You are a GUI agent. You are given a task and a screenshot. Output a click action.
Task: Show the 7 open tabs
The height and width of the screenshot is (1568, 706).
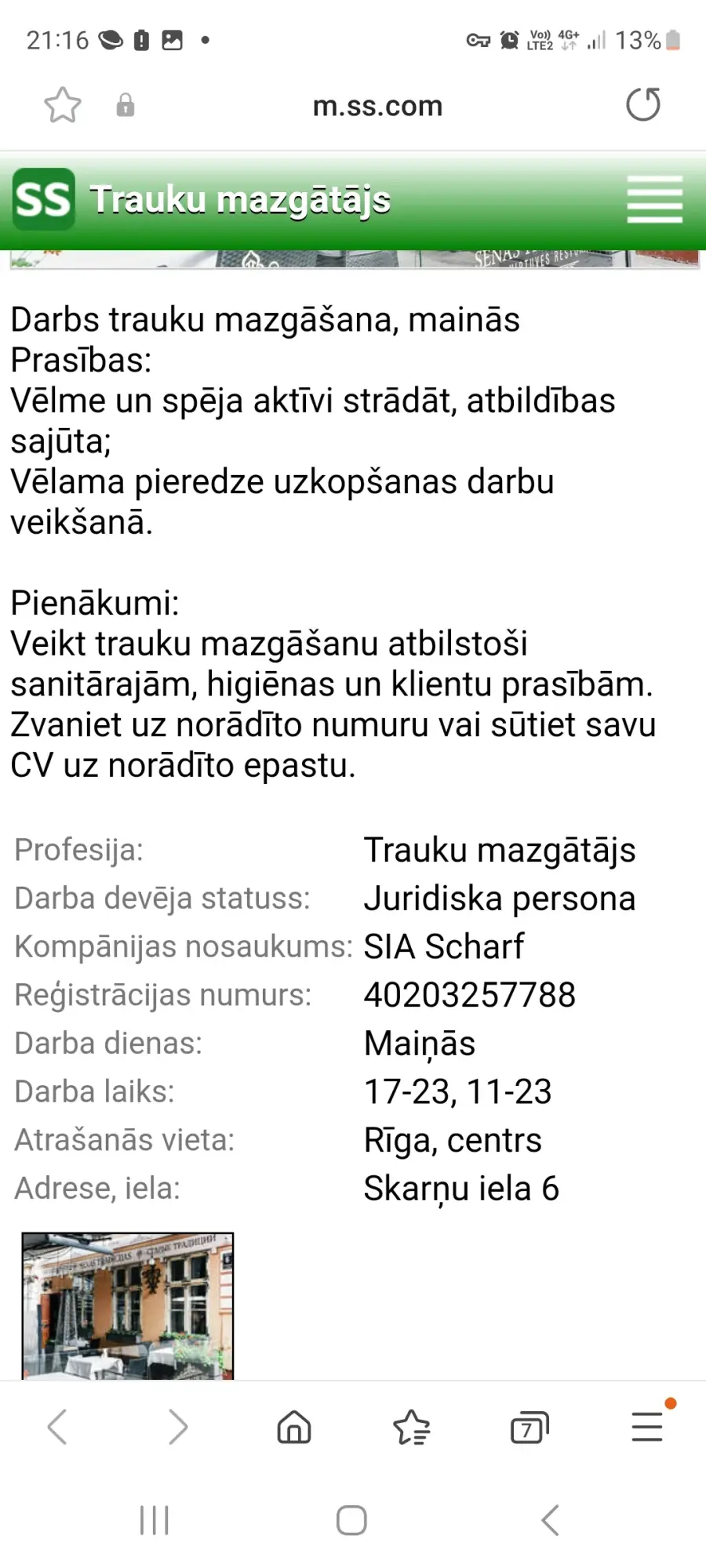pyautogui.click(x=529, y=1428)
